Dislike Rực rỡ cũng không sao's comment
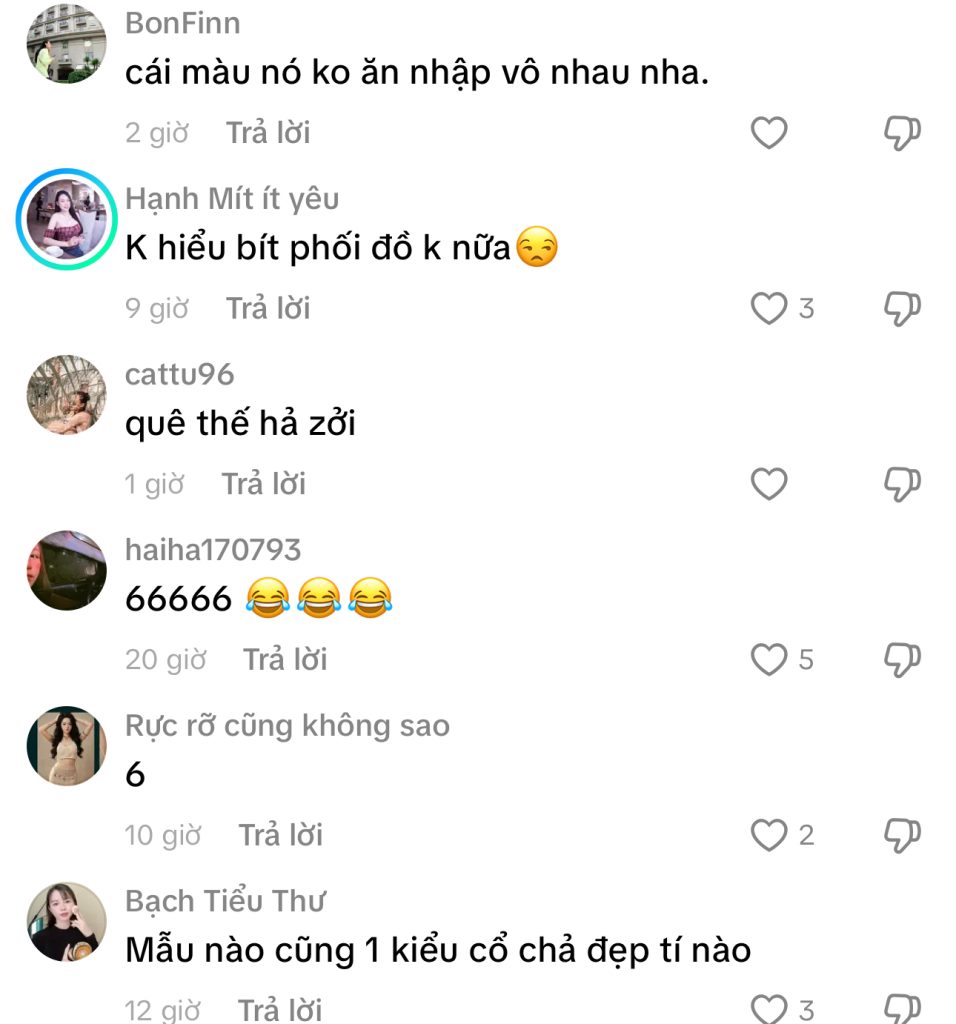Viewport: 956px width, 1024px height. [901, 836]
